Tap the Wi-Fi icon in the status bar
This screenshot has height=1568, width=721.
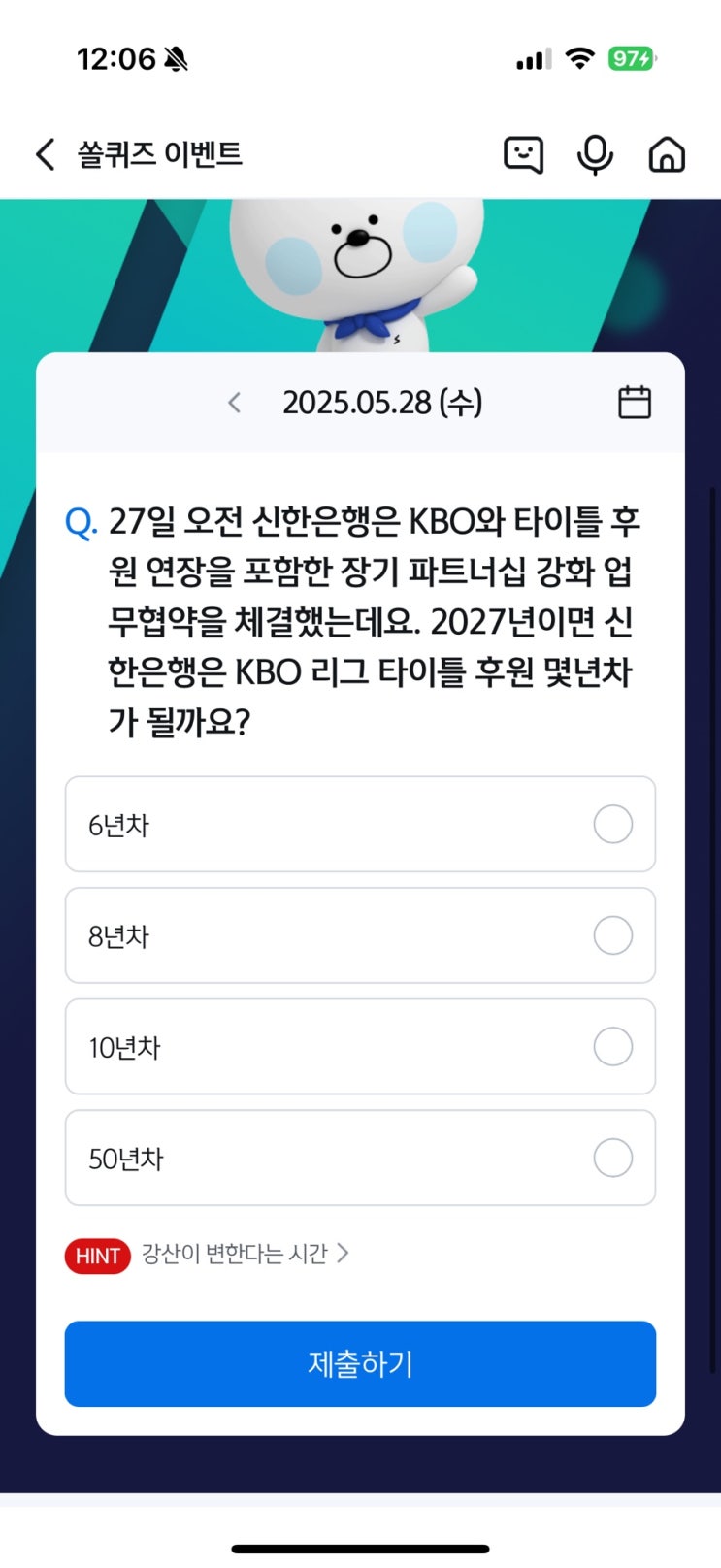point(579,58)
